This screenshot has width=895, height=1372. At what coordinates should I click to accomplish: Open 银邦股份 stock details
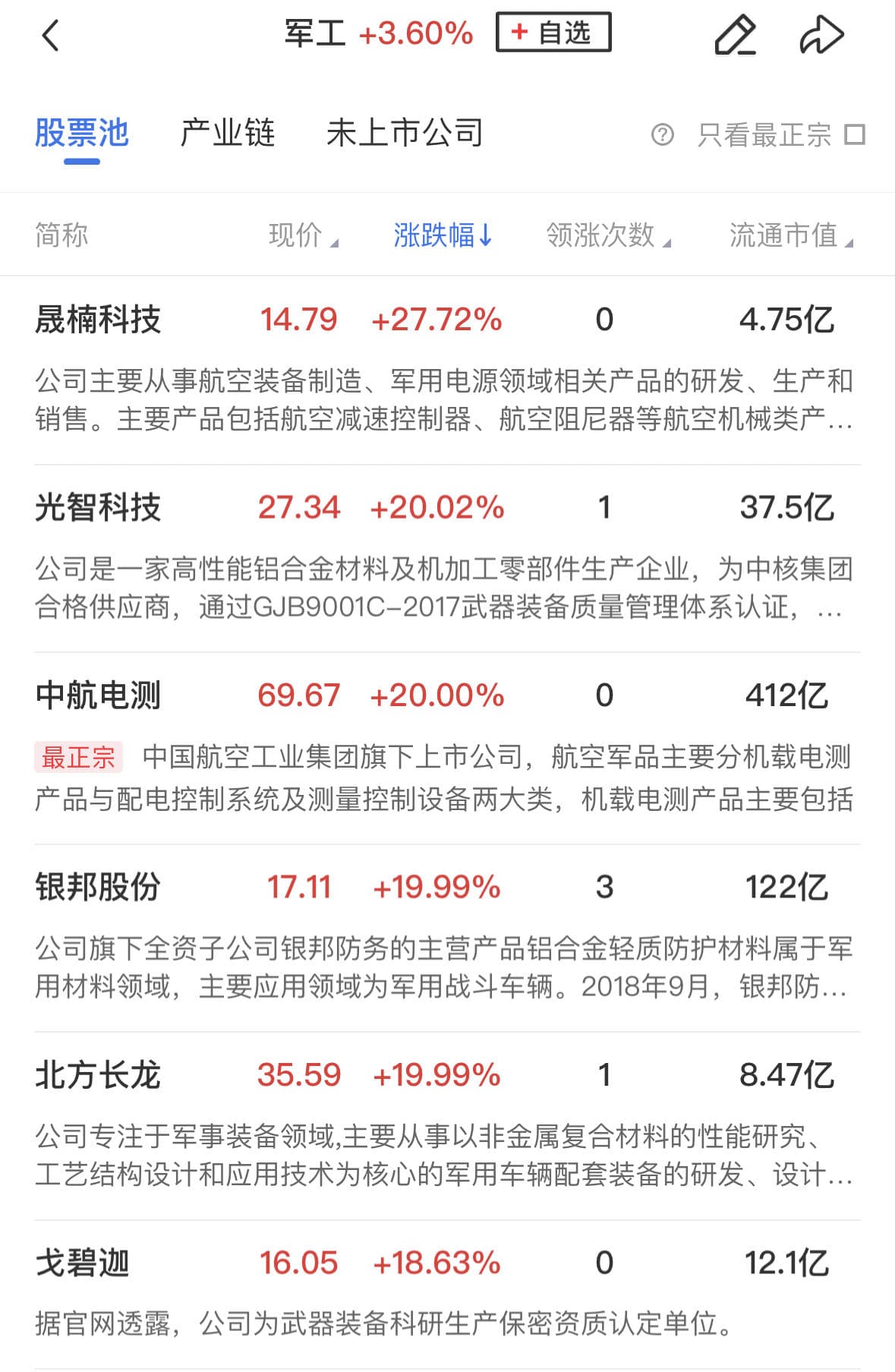pyautogui.click(x=99, y=887)
